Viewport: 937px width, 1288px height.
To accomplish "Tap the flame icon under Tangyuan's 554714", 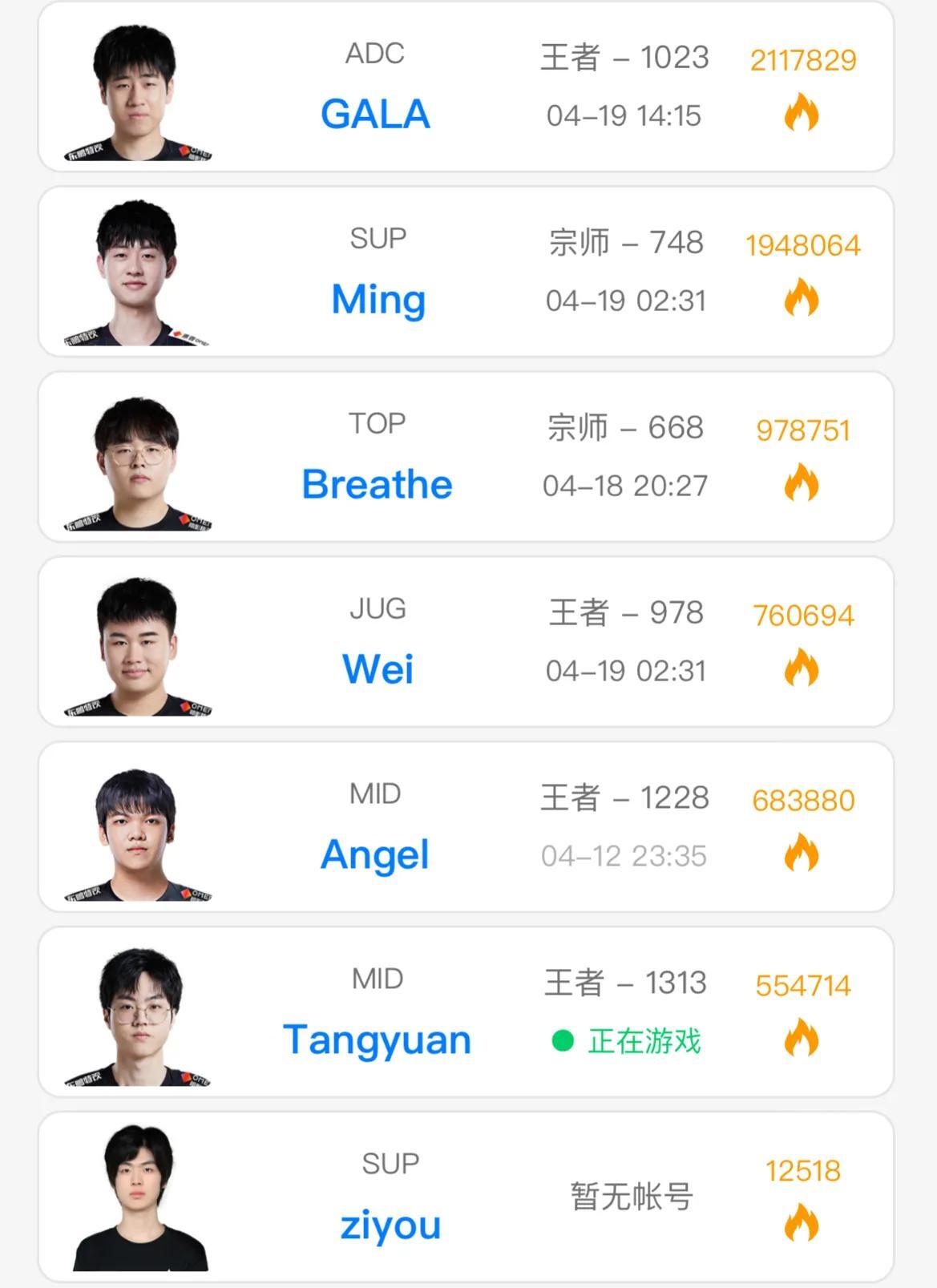I will click(x=801, y=1038).
